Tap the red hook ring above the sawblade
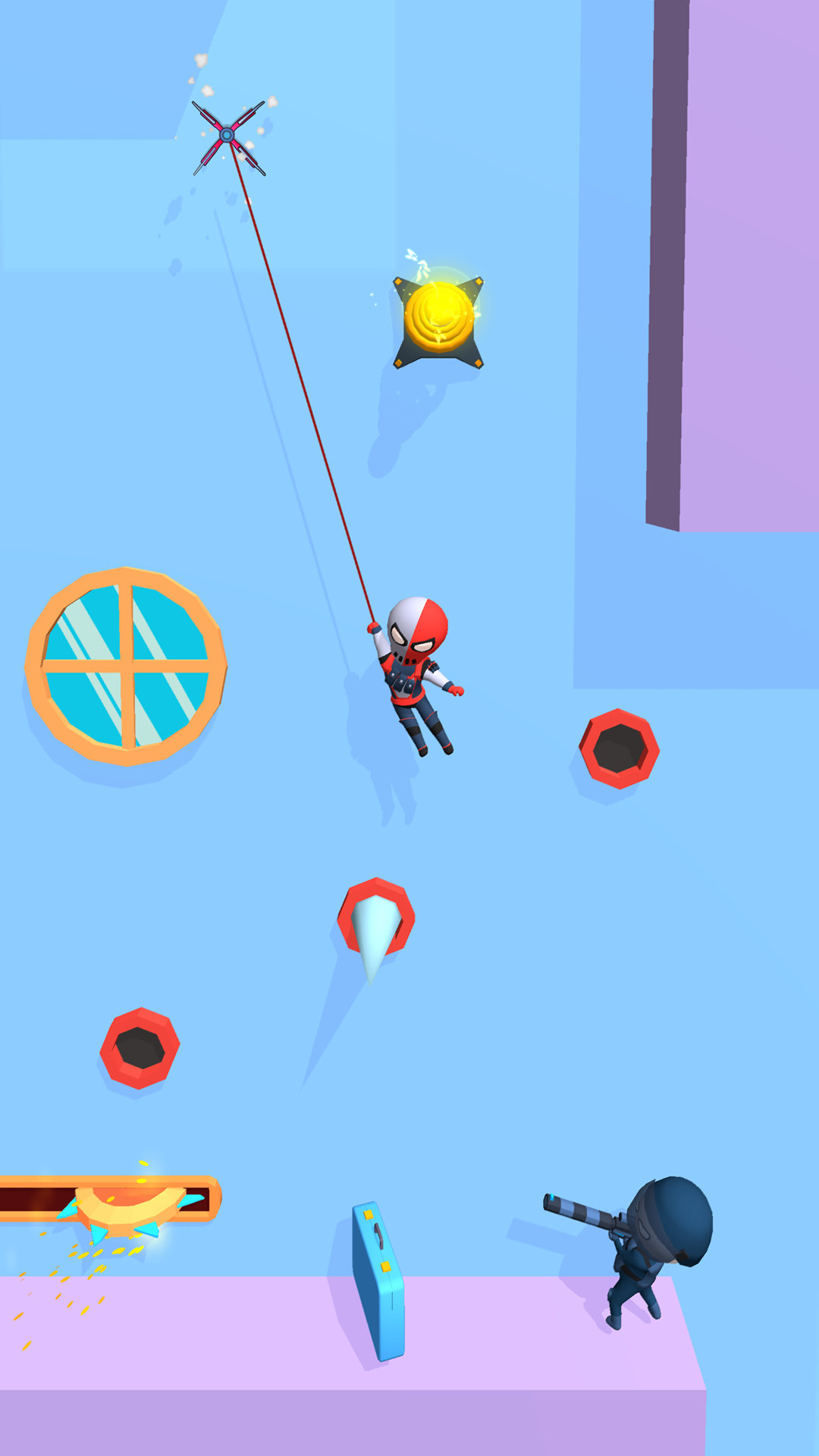Image resolution: width=819 pixels, height=1456 pixels. pos(140,1048)
